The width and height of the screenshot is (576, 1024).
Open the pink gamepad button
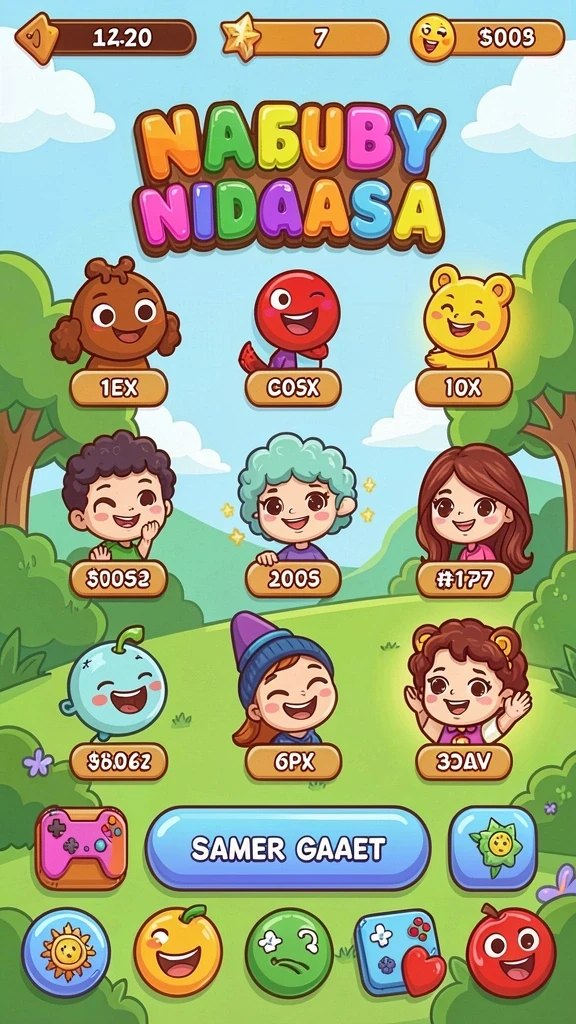pos(82,847)
